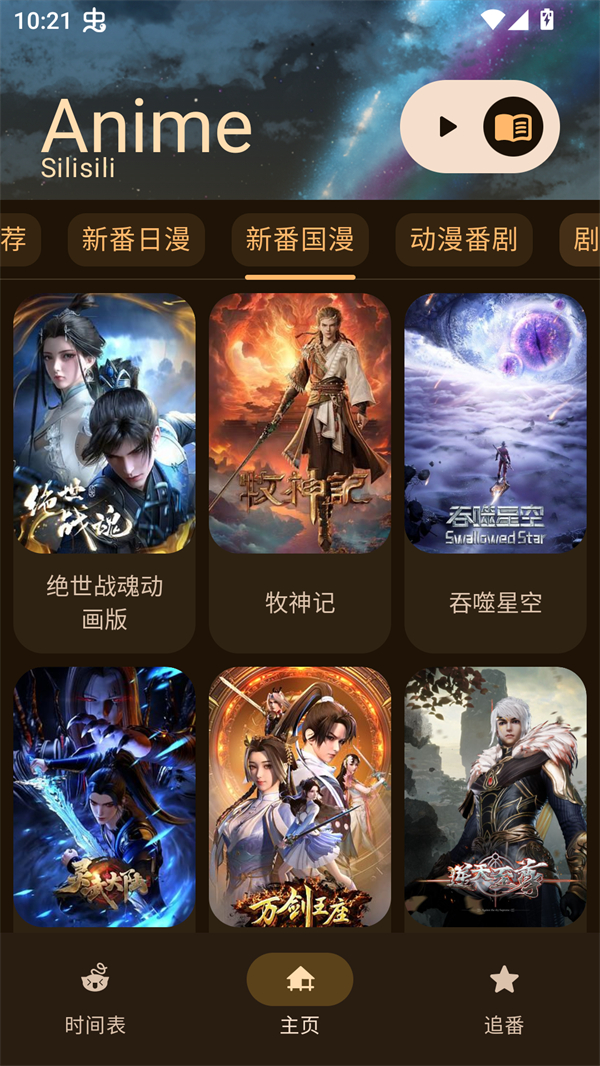The width and height of the screenshot is (600, 1066).
Task: Open the 牧神记 anime card
Action: 300,470
